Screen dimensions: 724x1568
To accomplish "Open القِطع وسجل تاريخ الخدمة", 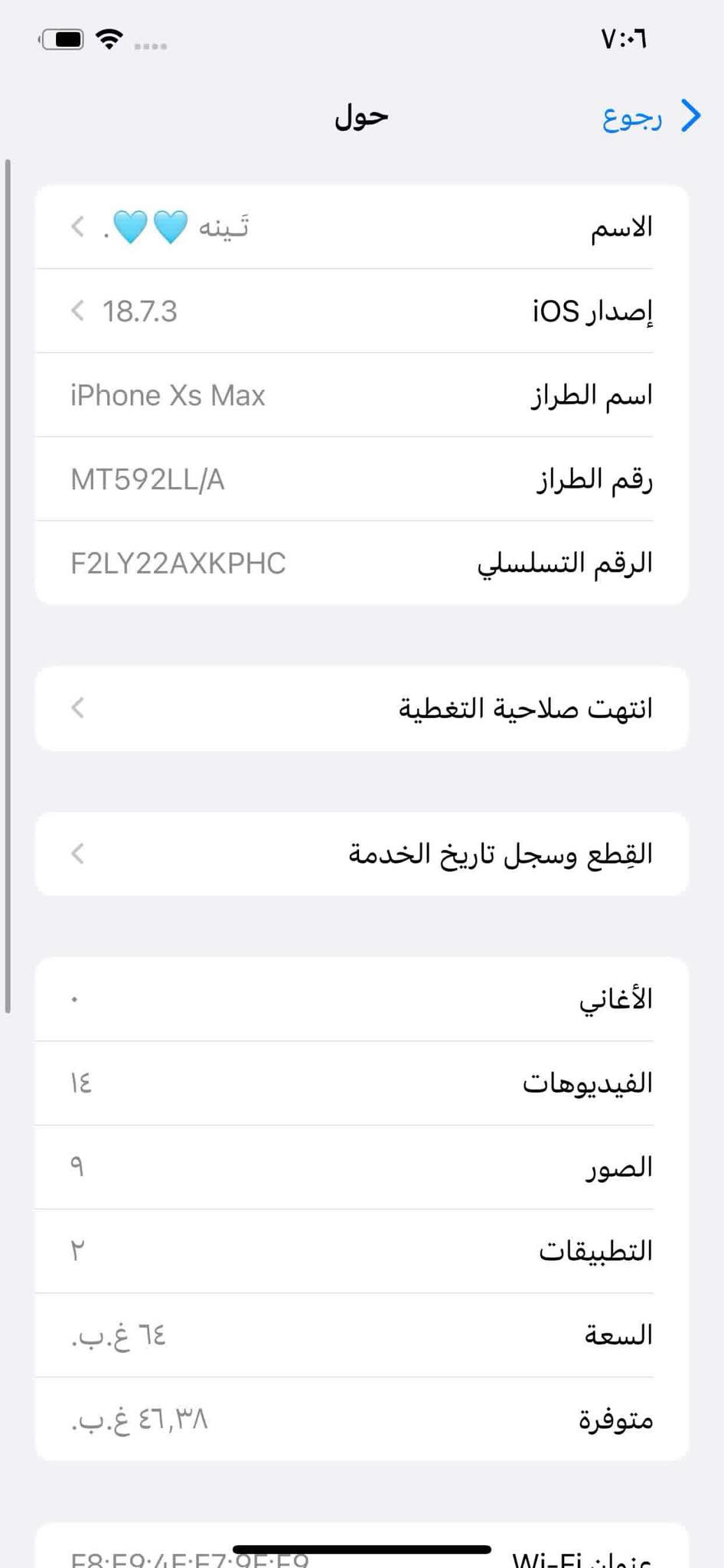I will [x=361, y=854].
